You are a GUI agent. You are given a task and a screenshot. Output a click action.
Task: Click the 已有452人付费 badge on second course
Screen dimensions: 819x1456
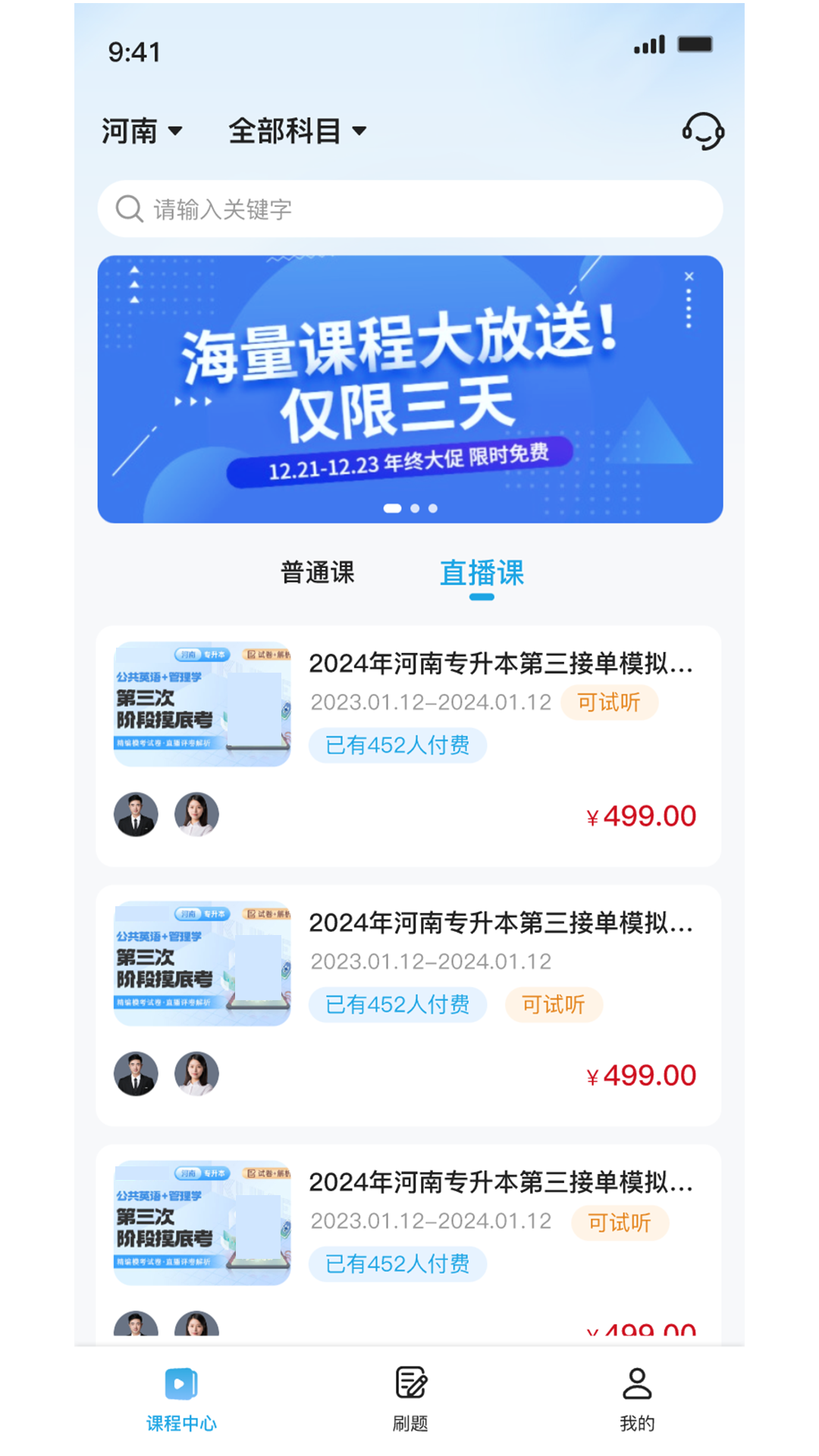click(x=397, y=1003)
